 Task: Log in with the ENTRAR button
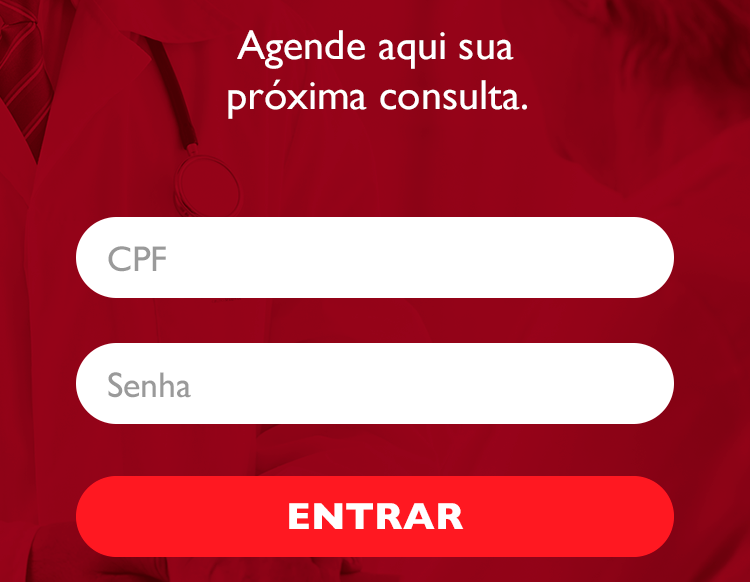tap(375, 516)
